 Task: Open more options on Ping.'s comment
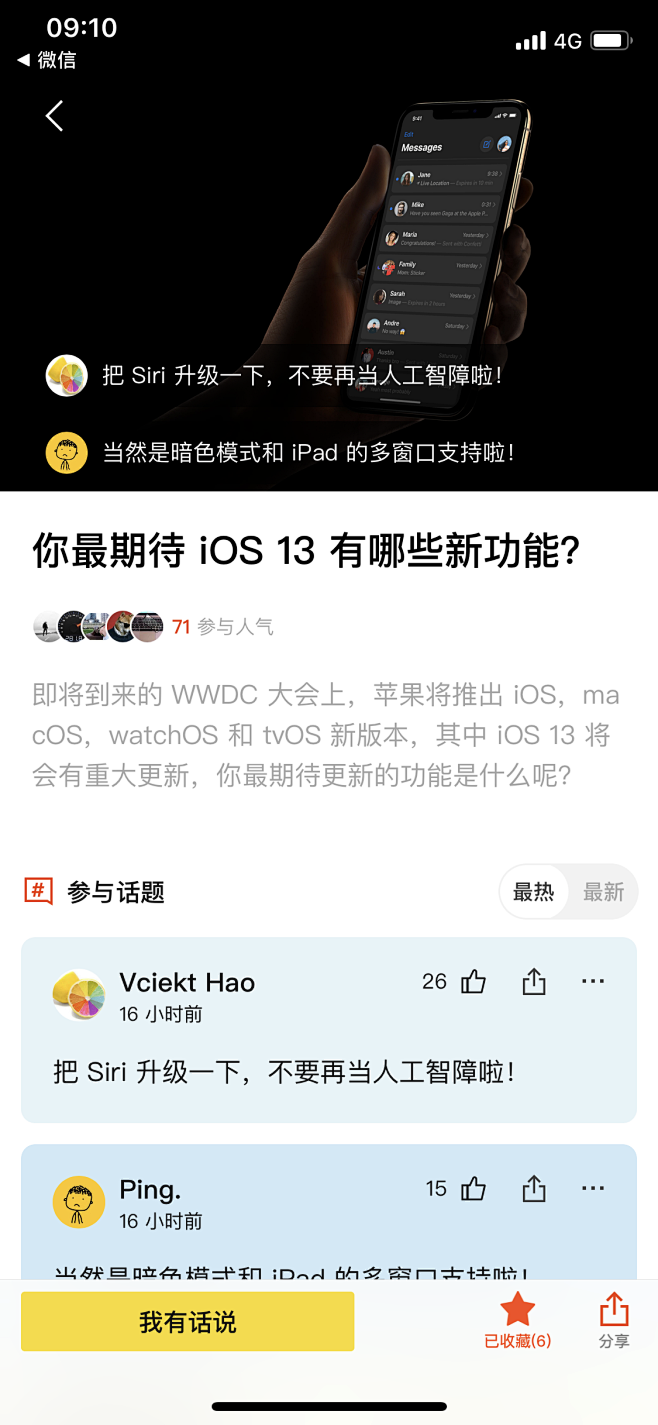pyautogui.click(x=593, y=1189)
